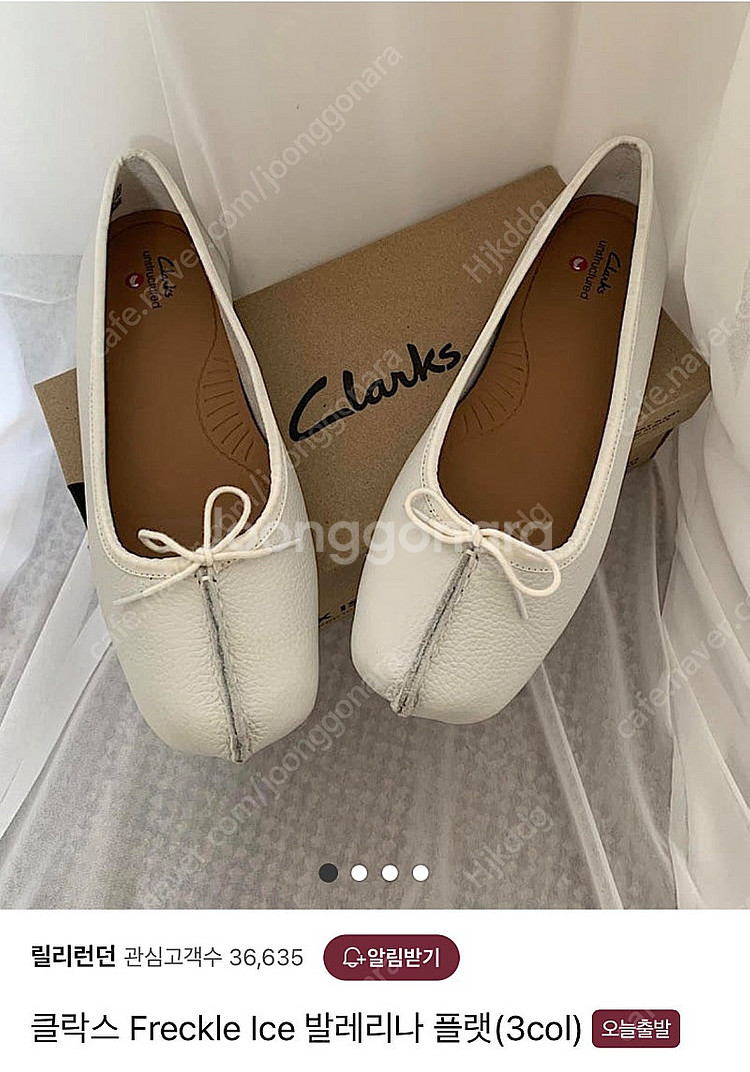
Task: Jump to the last photo indicator dot
Action: coord(421,873)
